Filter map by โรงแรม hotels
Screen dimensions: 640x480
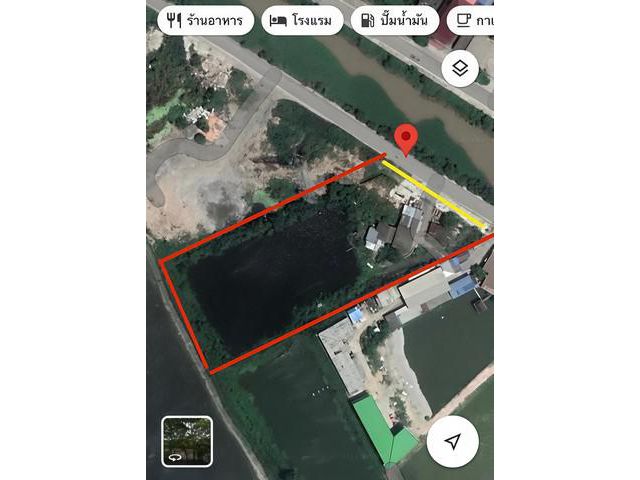coord(302,20)
